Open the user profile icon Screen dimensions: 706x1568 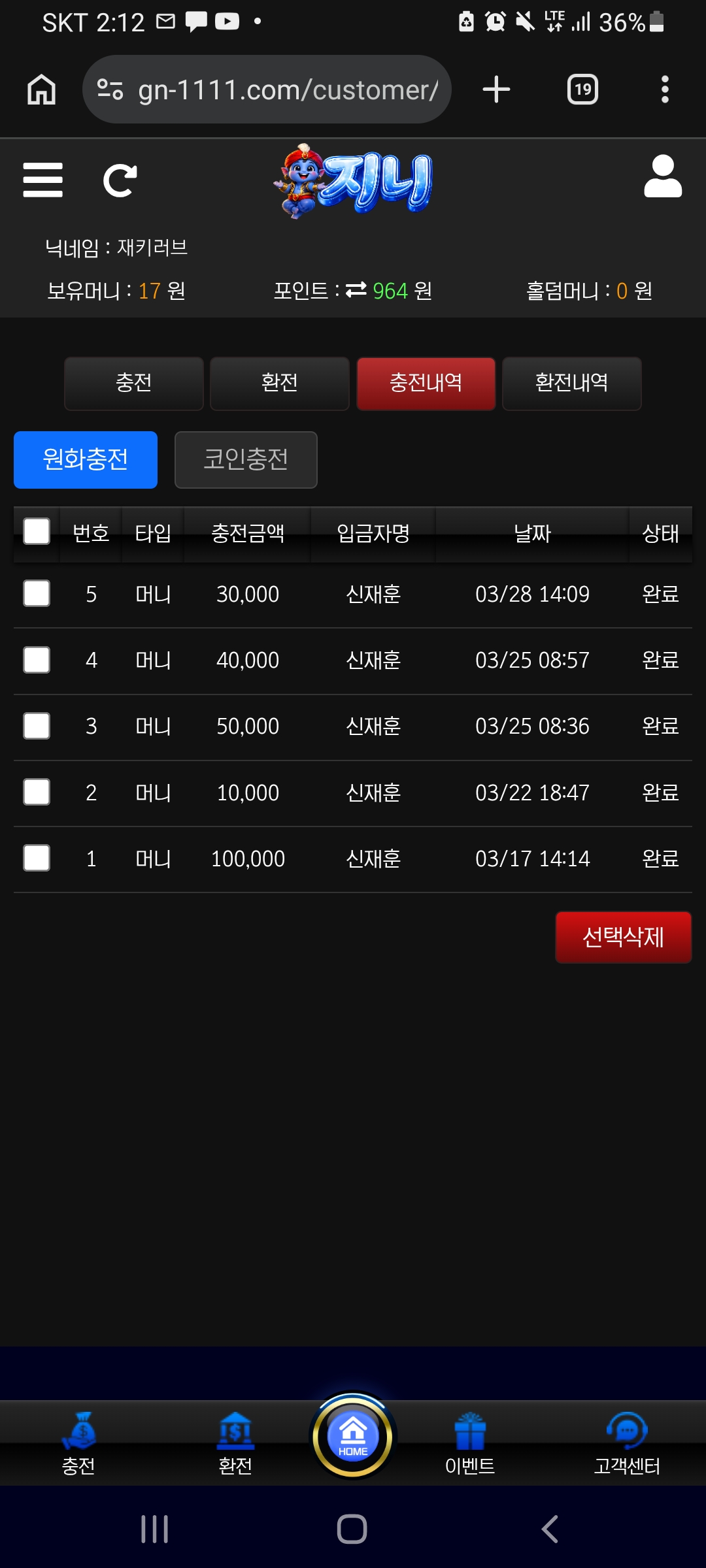pyautogui.click(x=662, y=176)
